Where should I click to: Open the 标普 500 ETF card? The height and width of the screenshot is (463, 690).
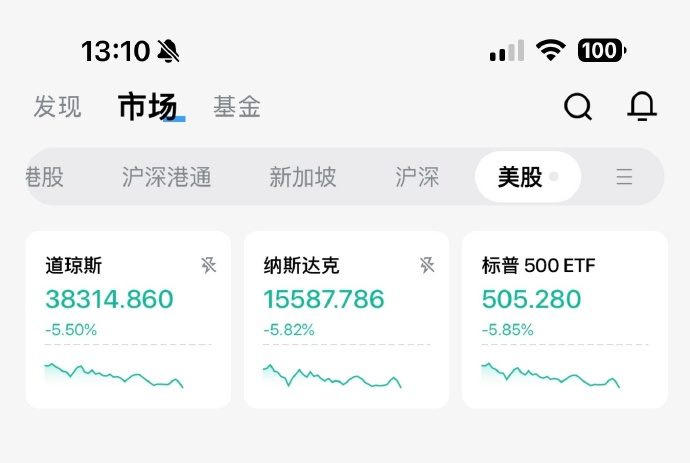tap(564, 320)
